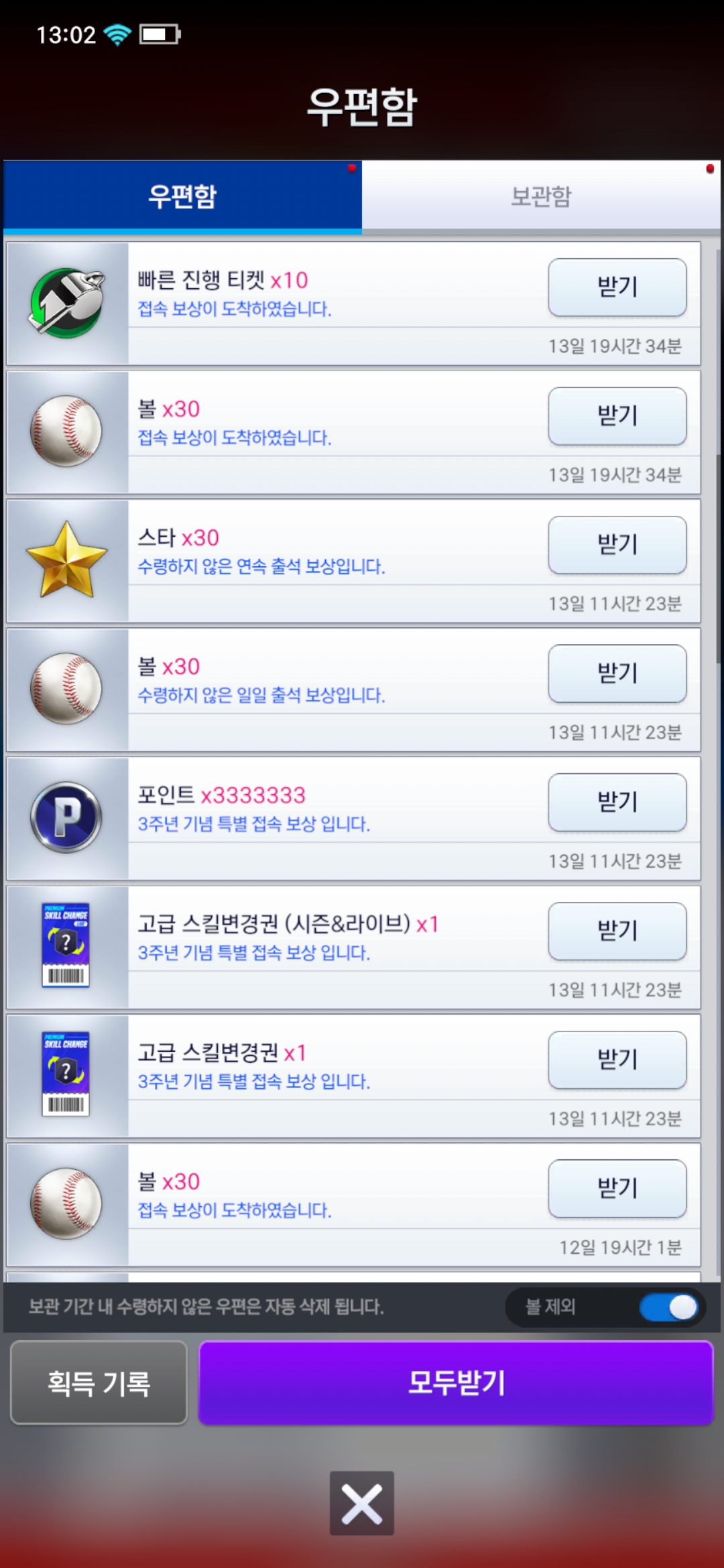Claim 포인트 x3333333 anniversary reward
The height and width of the screenshot is (1568, 724).
click(617, 801)
